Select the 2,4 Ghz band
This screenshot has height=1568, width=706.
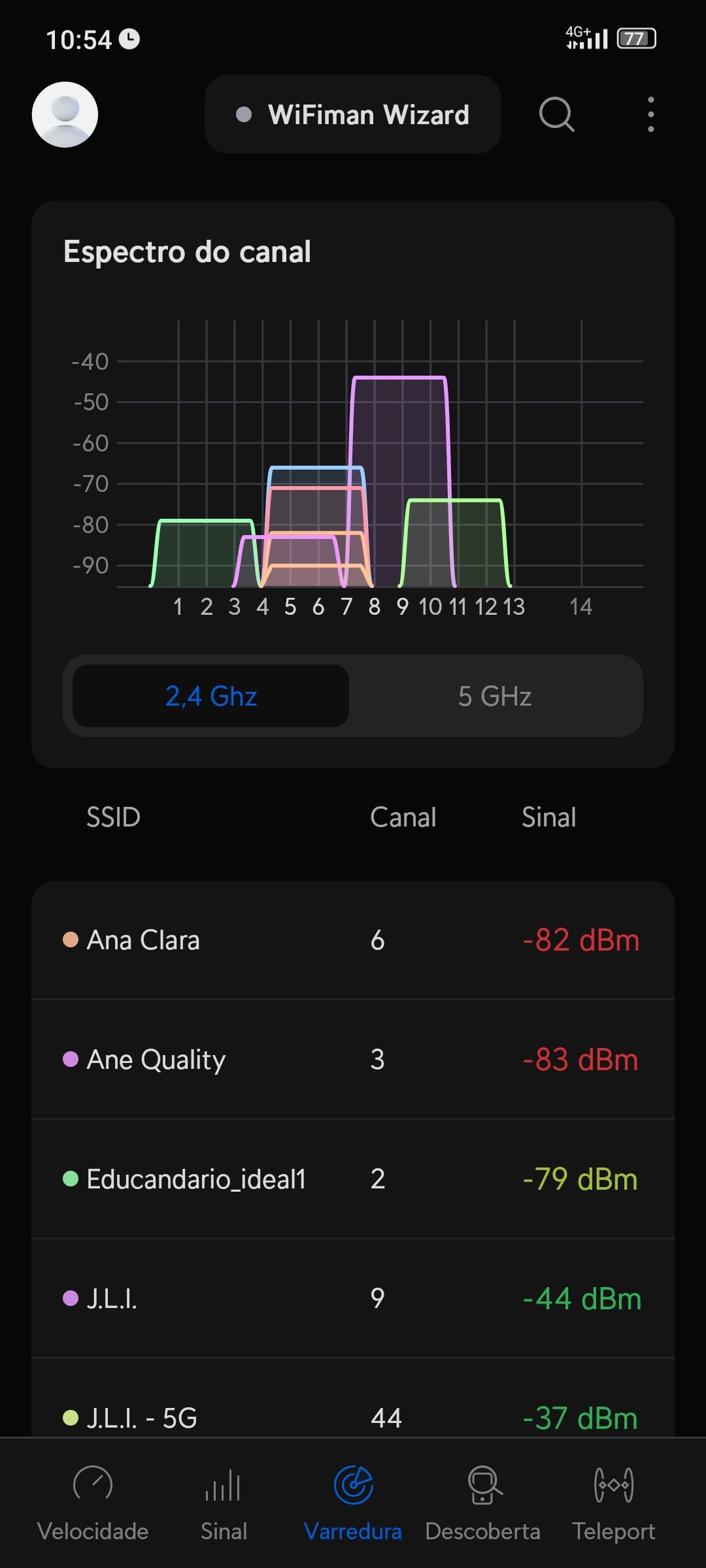[210, 696]
